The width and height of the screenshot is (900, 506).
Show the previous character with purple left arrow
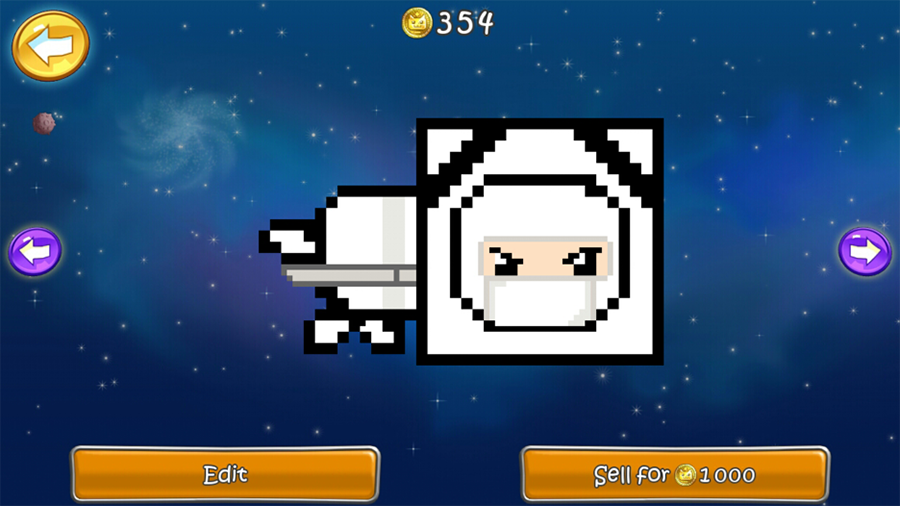click(x=35, y=252)
